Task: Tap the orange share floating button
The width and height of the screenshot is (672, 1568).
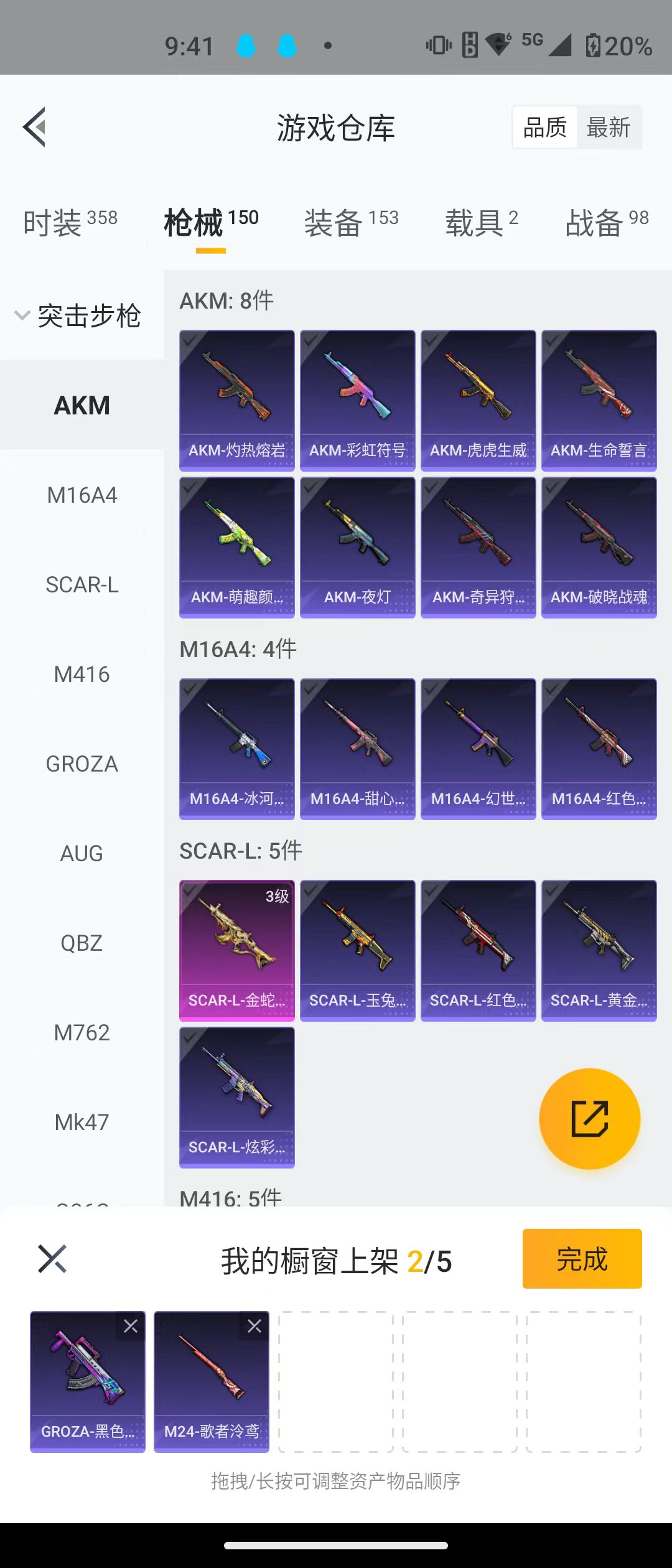Action: click(589, 1118)
